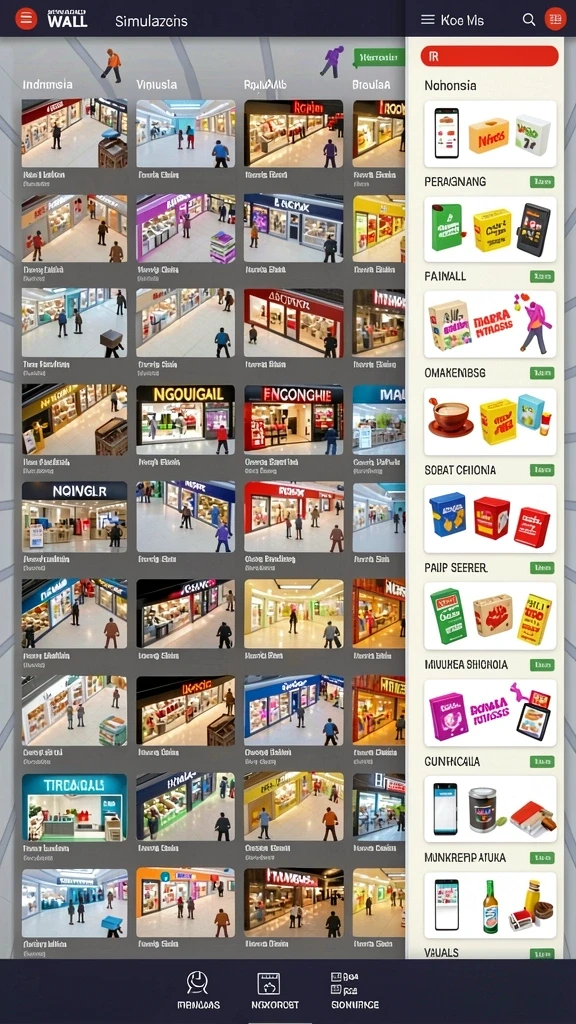
Task: Open the FNCONGHIE store tile
Action: pyautogui.click(x=293, y=419)
